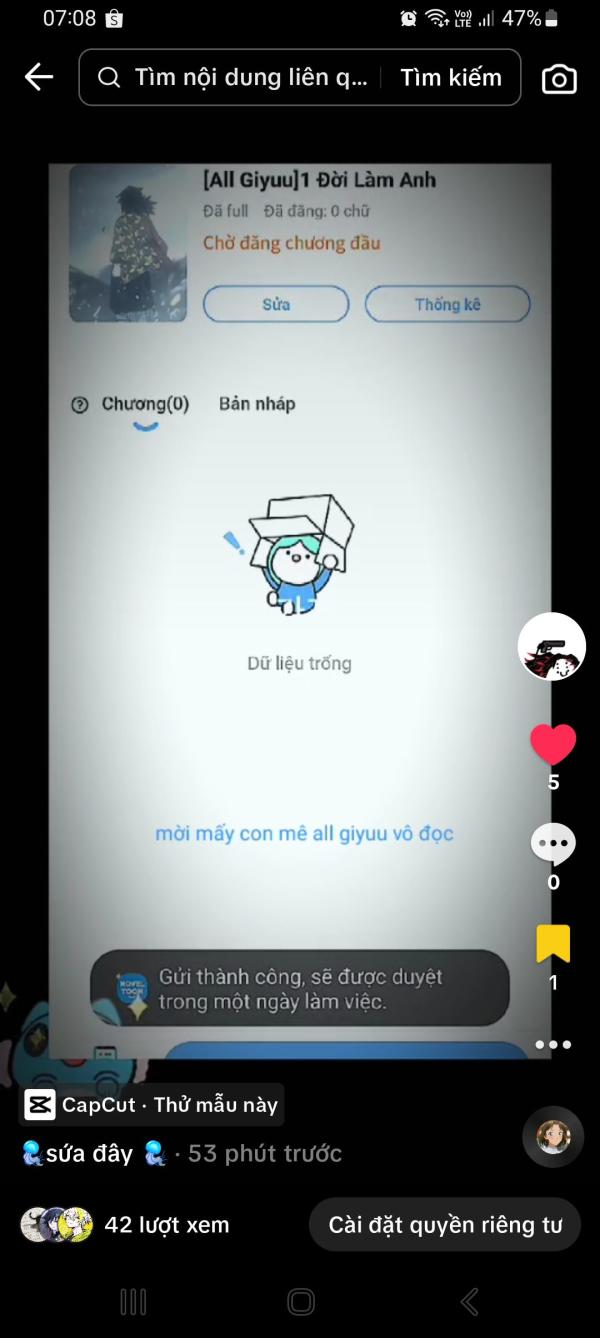Open the creator's profile avatar

[x=552, y=647]
